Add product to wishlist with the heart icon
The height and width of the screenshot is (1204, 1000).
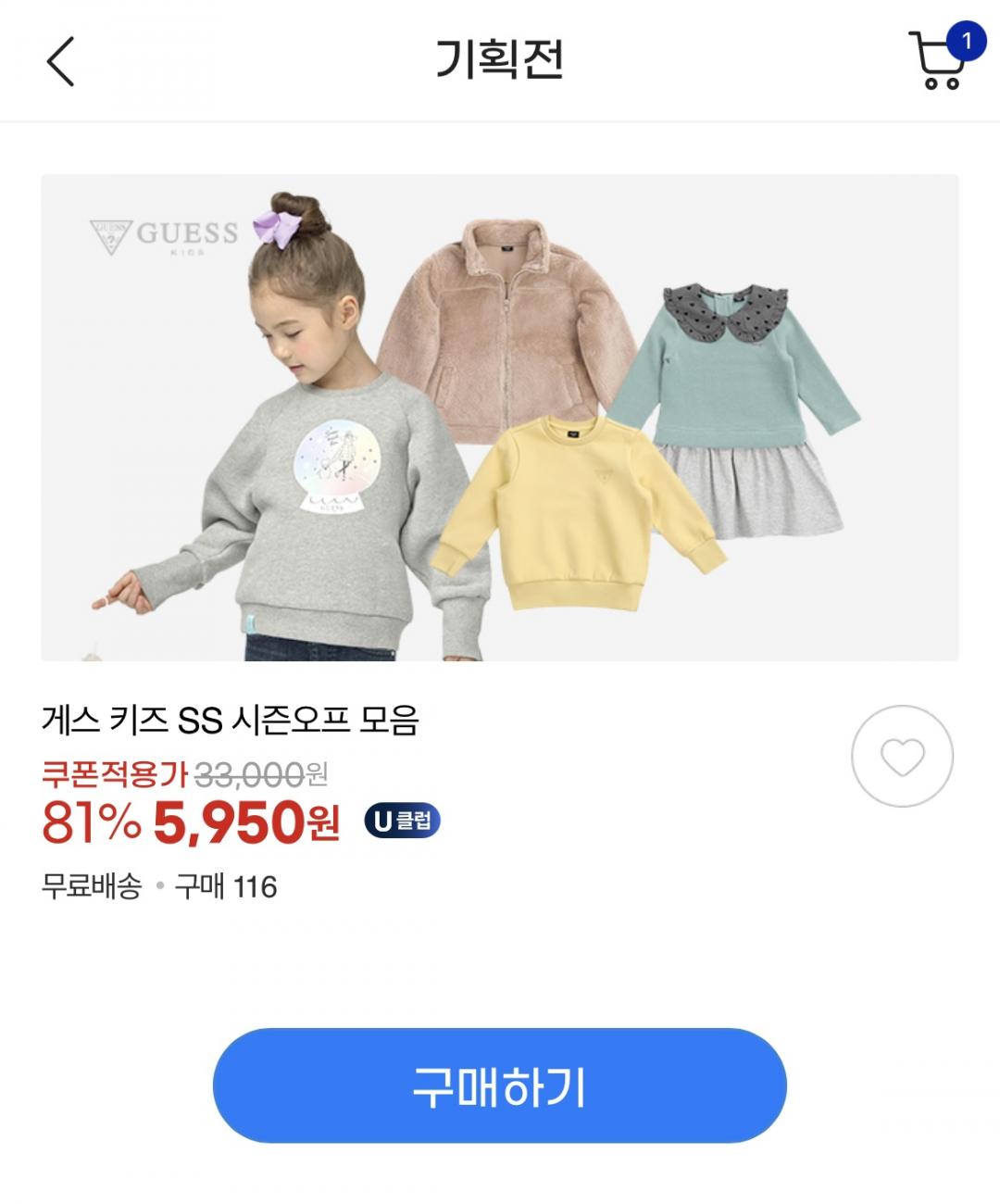pos(901,756)
